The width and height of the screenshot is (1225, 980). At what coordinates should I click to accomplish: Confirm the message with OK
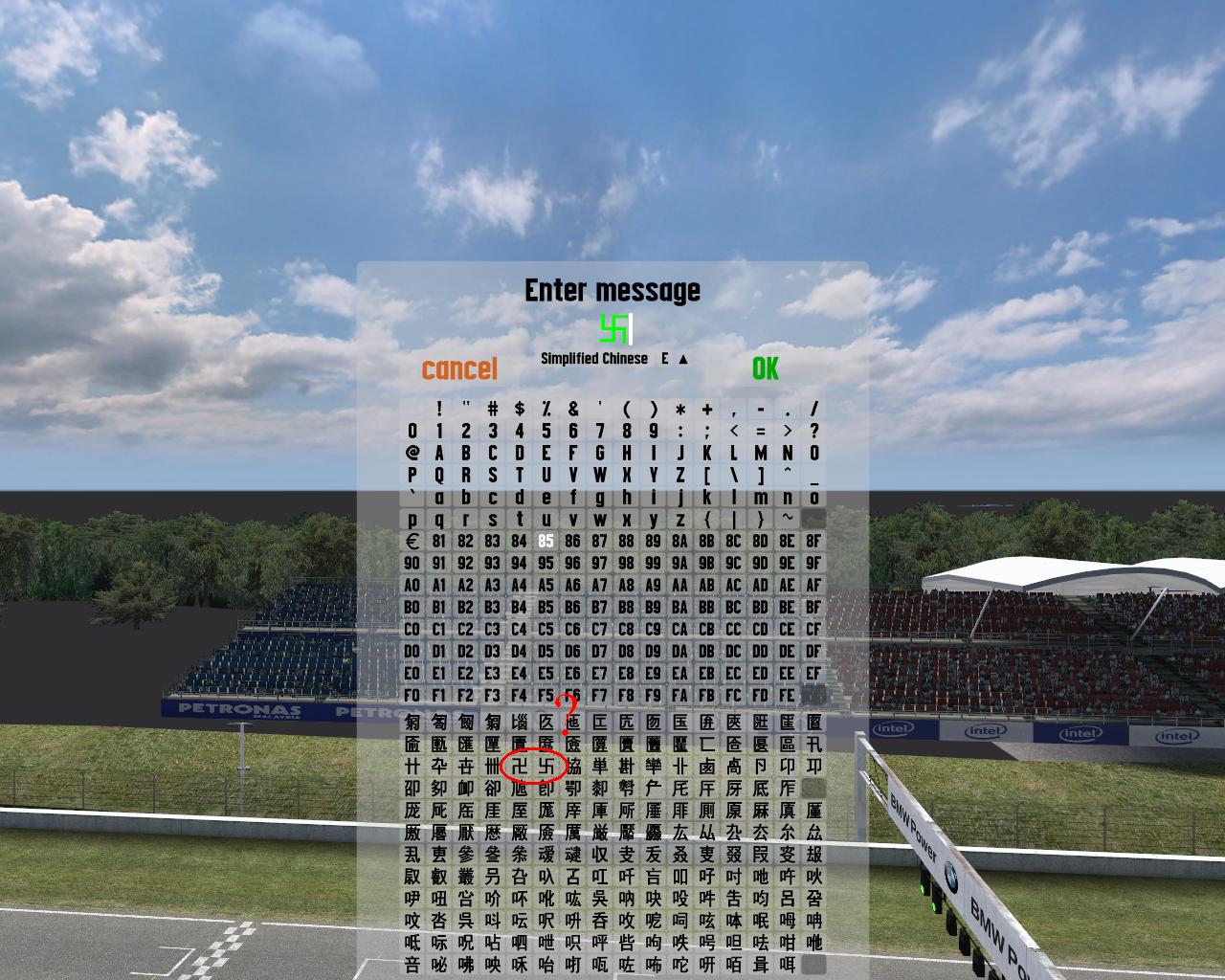tap(765, 368)
